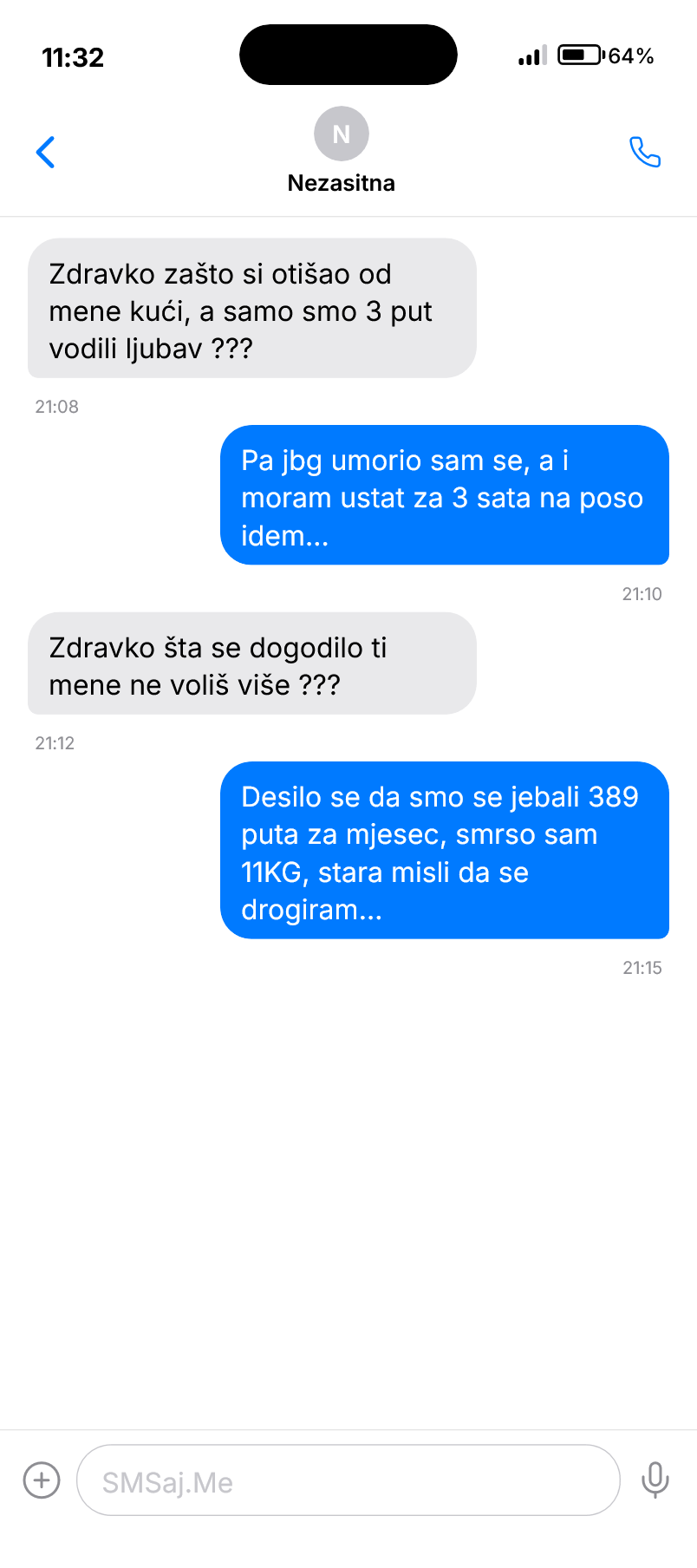Open Nezasitna's contact avatar

click(341, 134)
